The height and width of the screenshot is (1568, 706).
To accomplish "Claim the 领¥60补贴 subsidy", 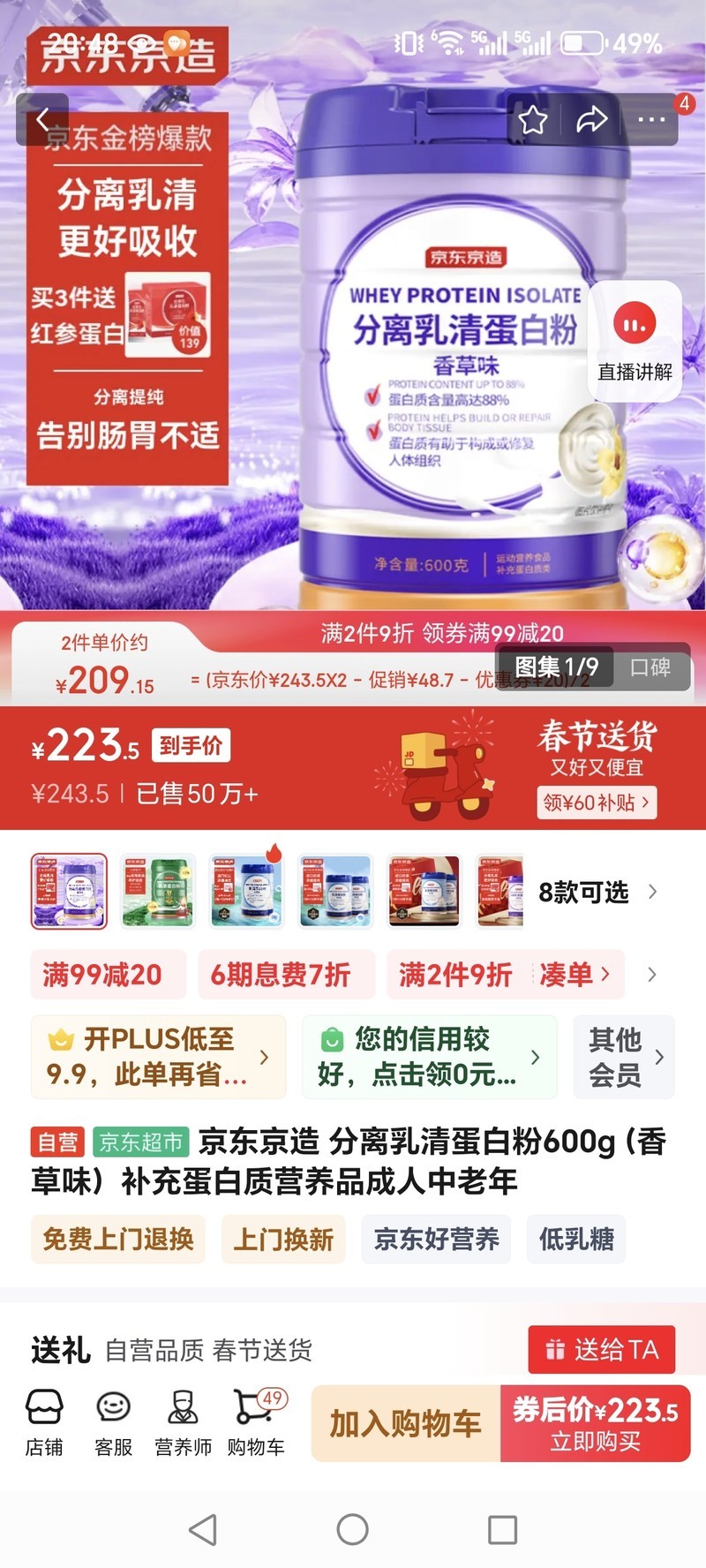I will (x=597, y=803).
